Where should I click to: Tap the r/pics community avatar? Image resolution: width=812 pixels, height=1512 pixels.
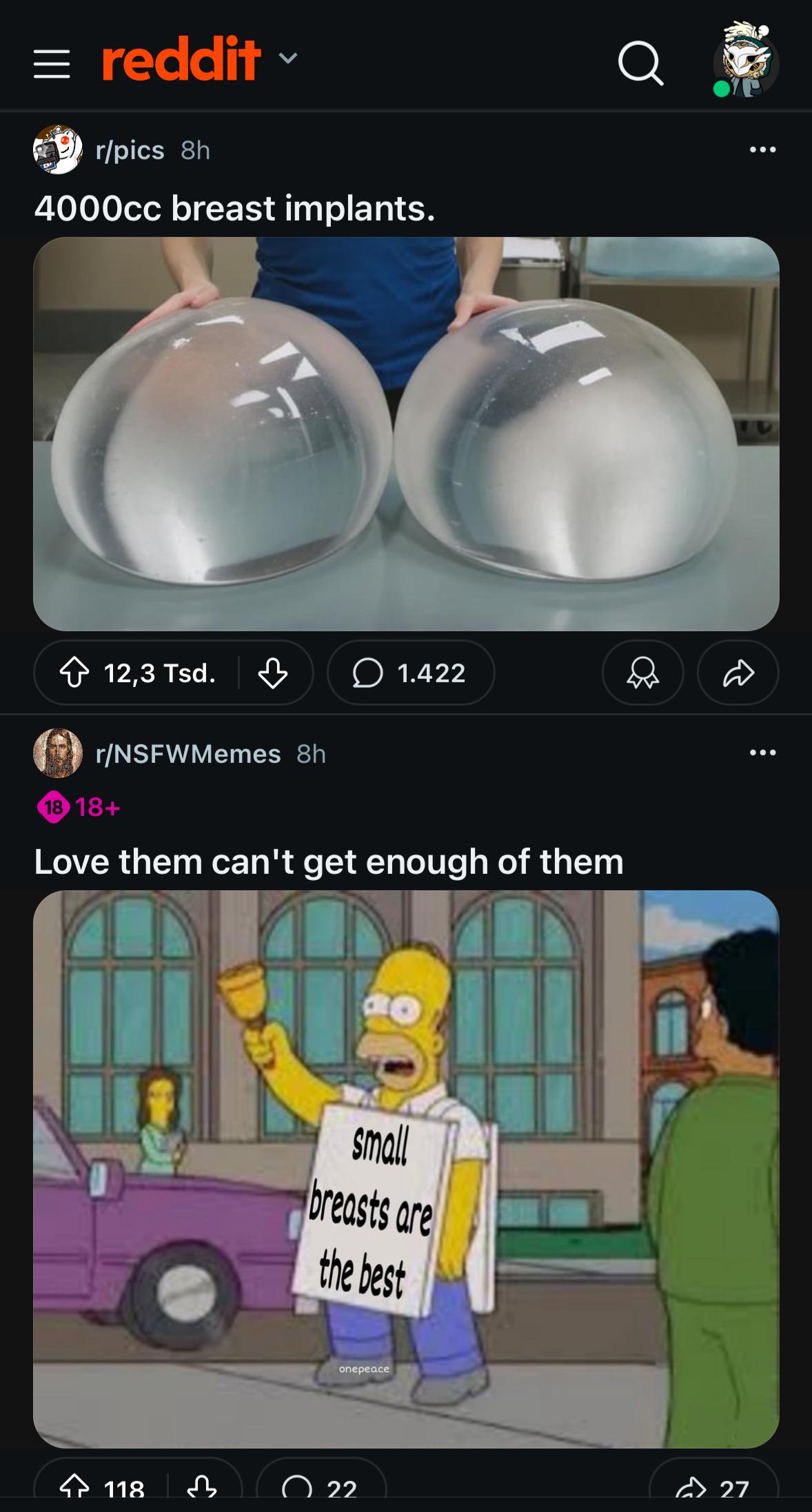[57, 150]
